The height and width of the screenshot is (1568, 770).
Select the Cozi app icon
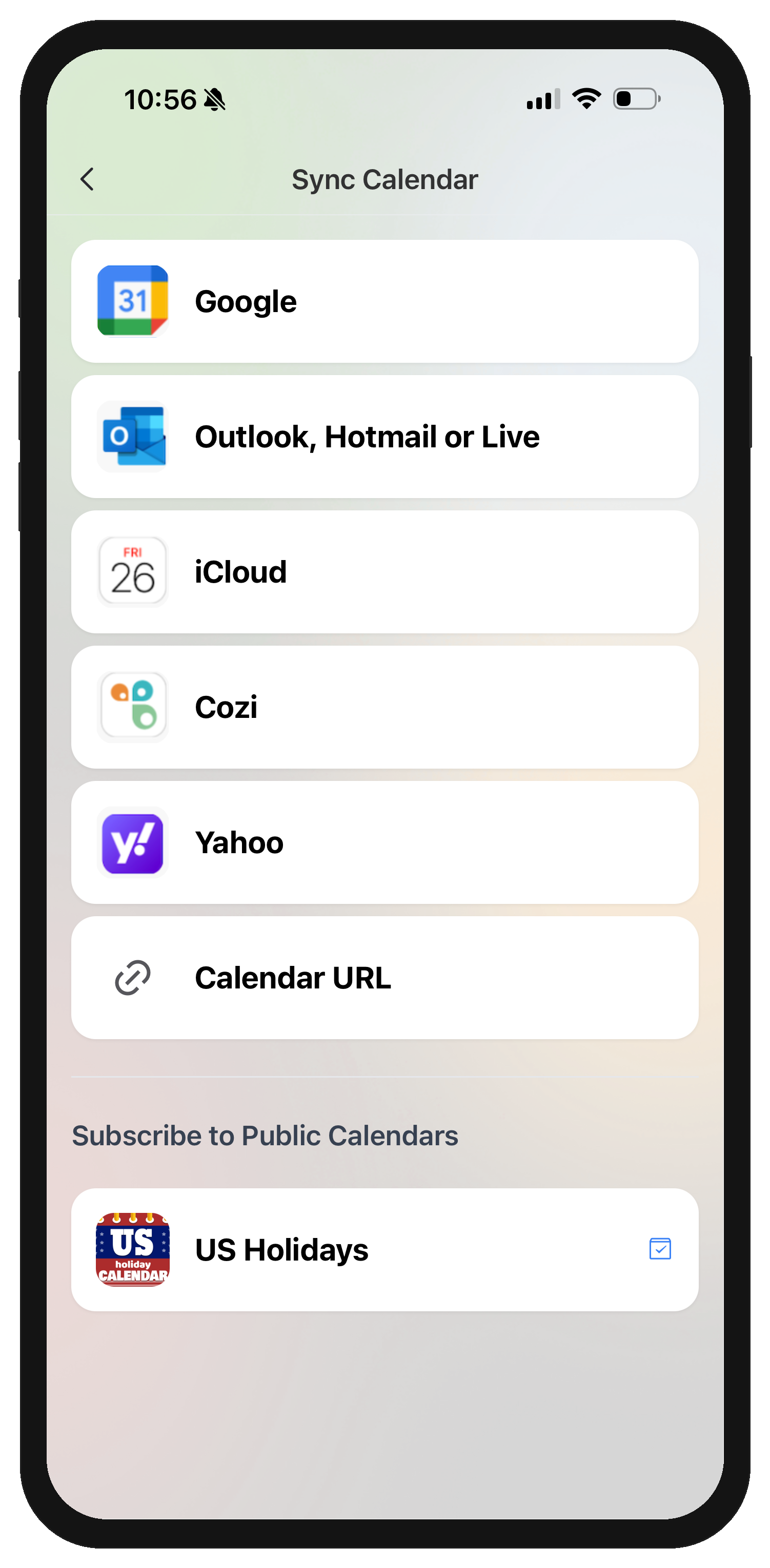tap(132, 706)
